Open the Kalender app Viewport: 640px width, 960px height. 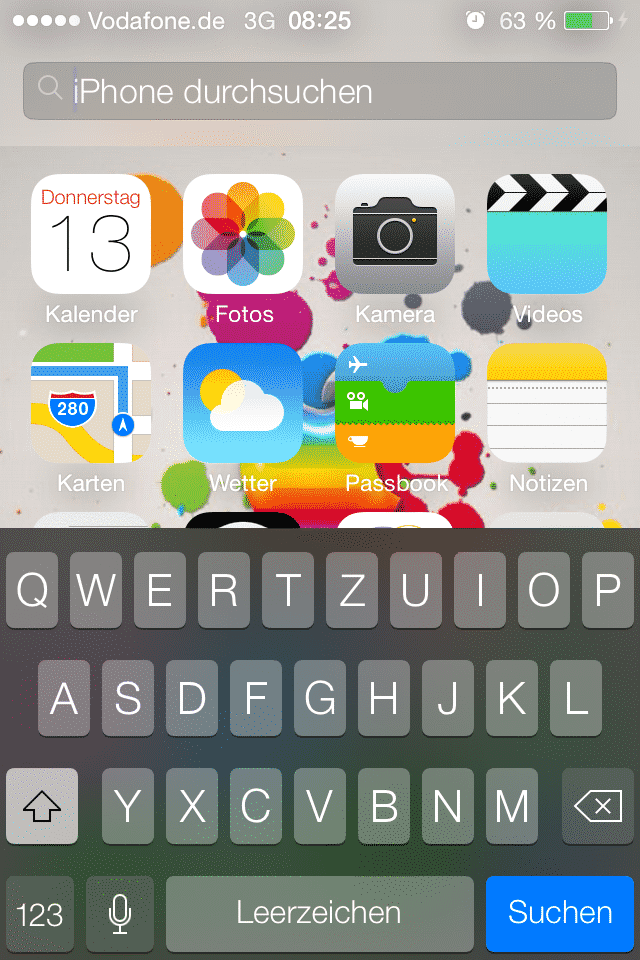click(91, 234)
